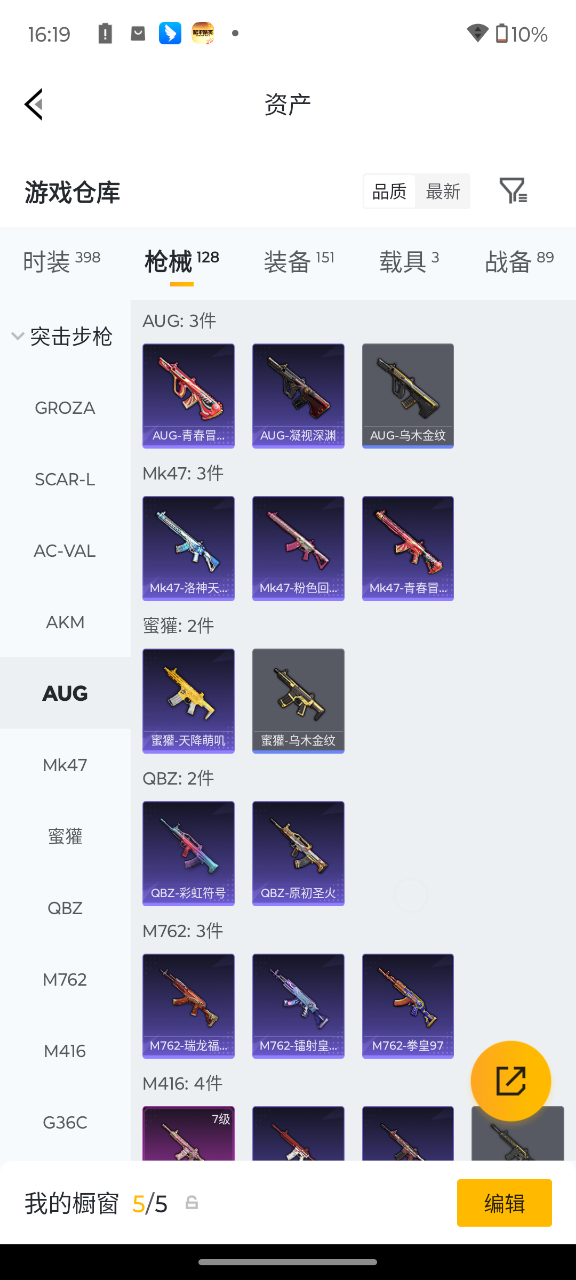Go back using the top-left arrow
This screenshot has width=576, height=1280.
click(34, 104)
